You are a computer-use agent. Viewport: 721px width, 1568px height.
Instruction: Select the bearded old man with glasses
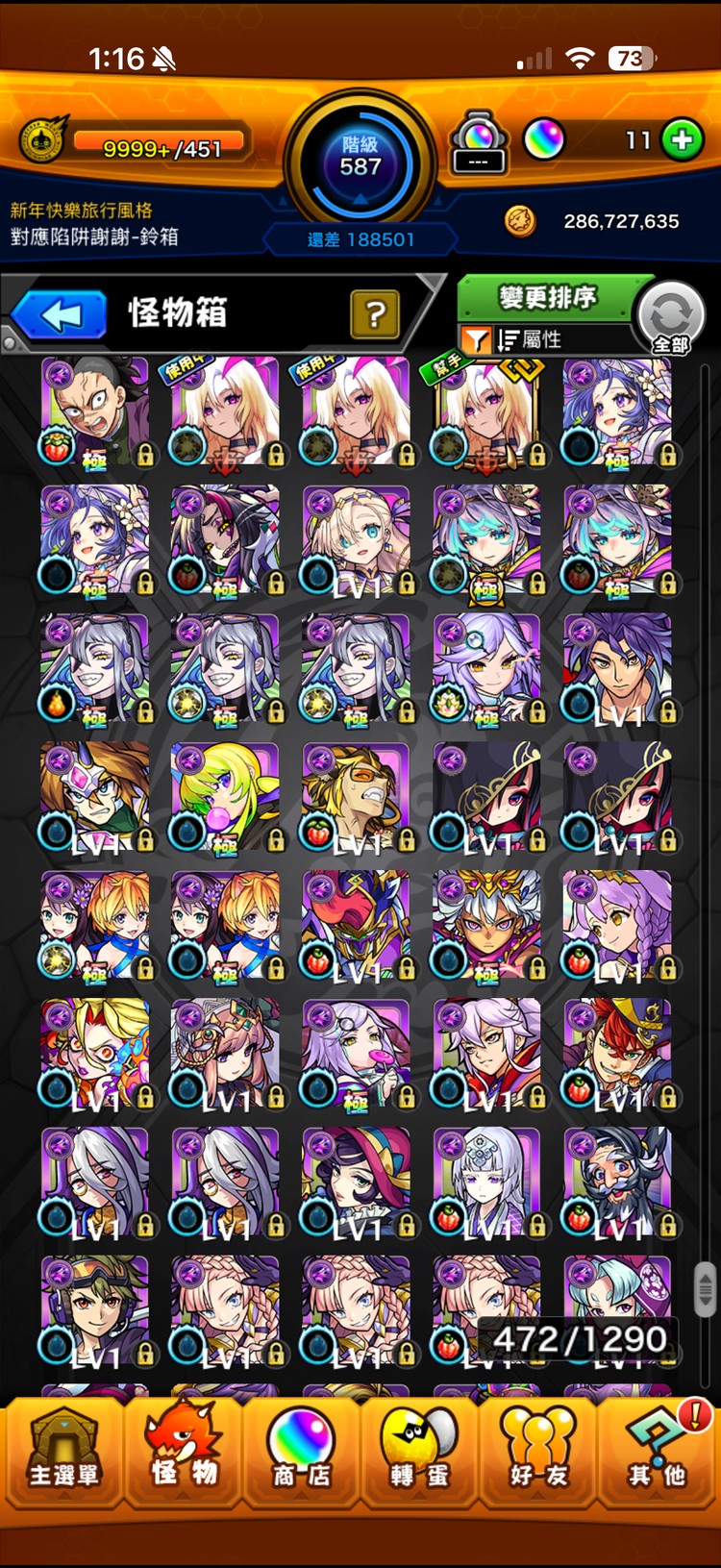pyautogui.click(x=617, y=1182)
